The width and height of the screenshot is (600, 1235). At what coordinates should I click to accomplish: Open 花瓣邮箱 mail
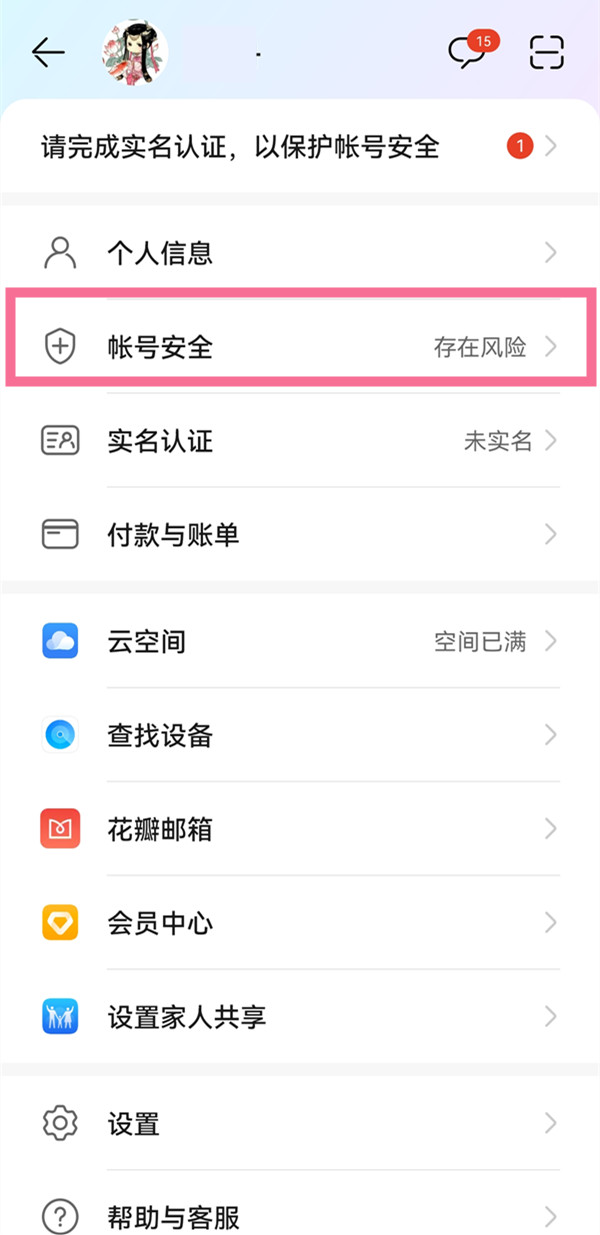tap(298, 829)
